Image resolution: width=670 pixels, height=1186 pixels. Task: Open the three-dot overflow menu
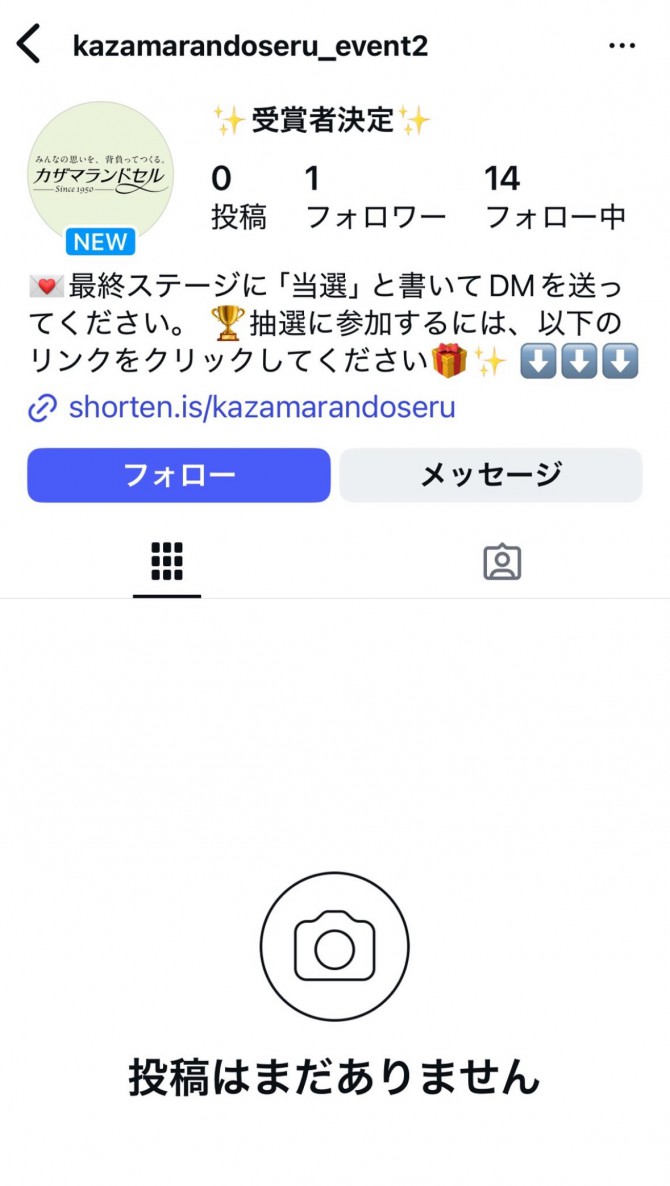(622, 45)
